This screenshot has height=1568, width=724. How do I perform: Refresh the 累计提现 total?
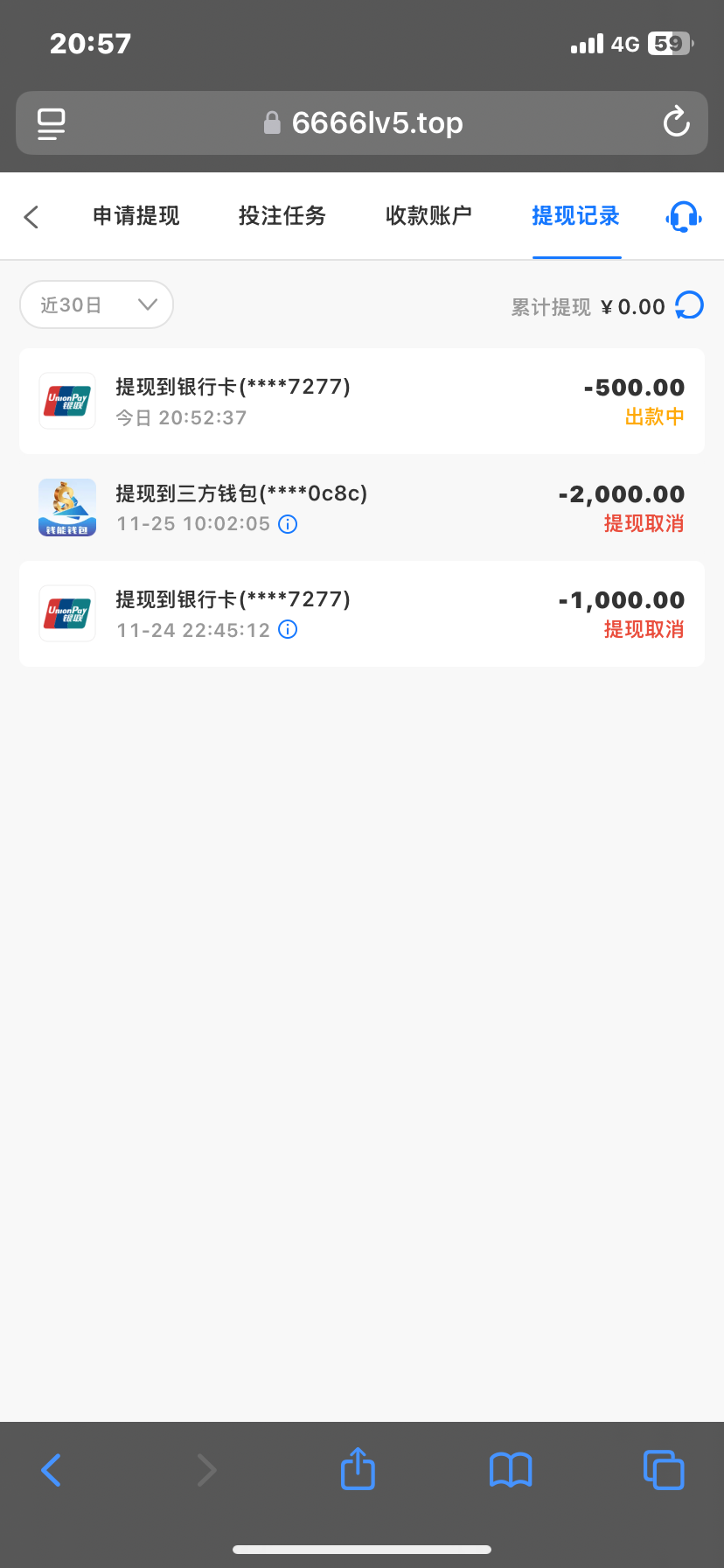[690, 305]
